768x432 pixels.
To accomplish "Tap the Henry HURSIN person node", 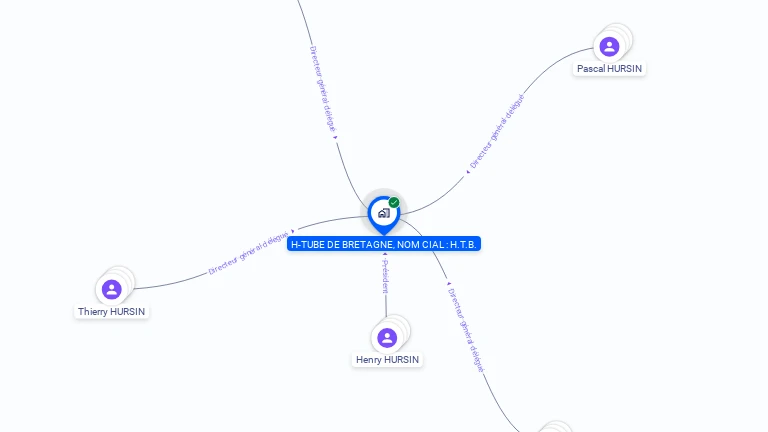I will click(x=387, y=338).
